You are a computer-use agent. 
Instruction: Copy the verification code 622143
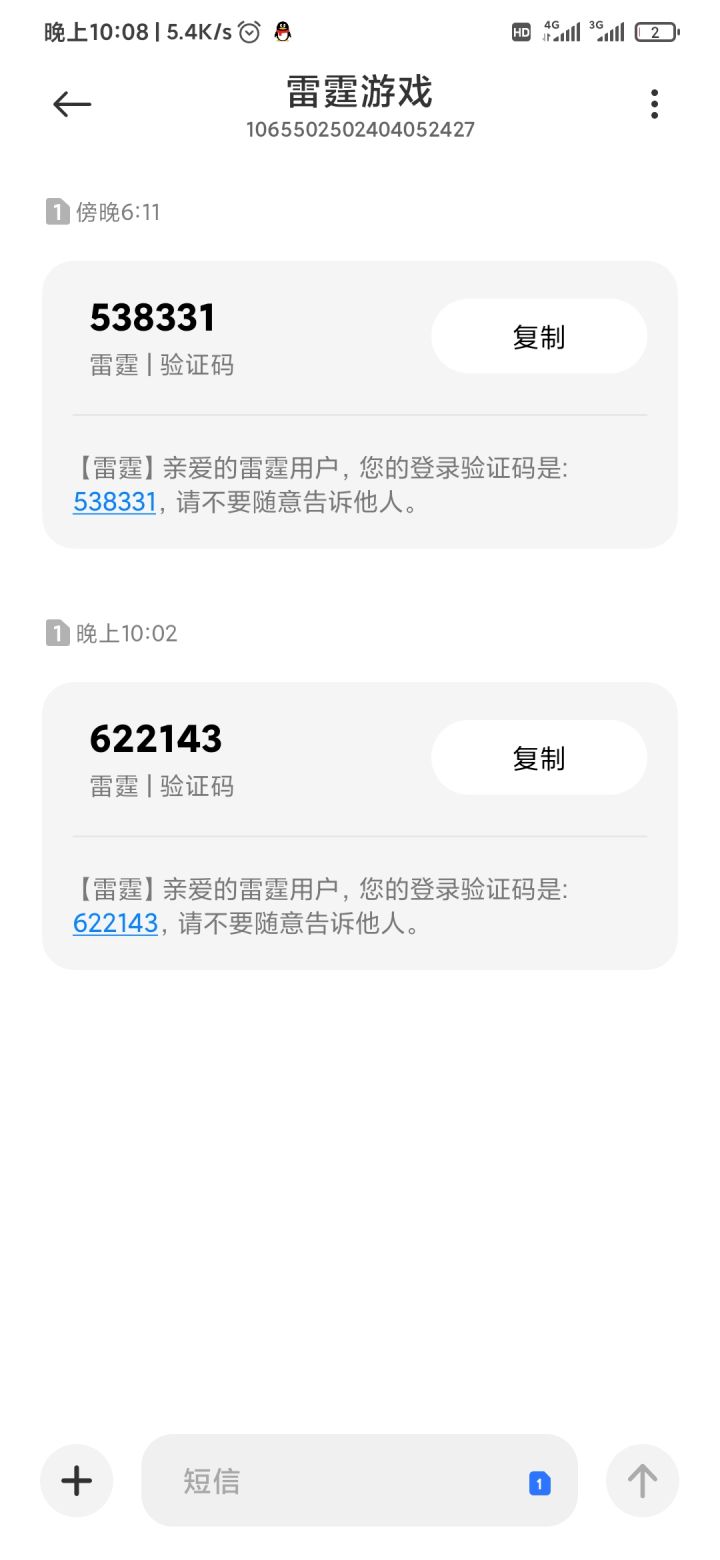[x=539, y=758]
